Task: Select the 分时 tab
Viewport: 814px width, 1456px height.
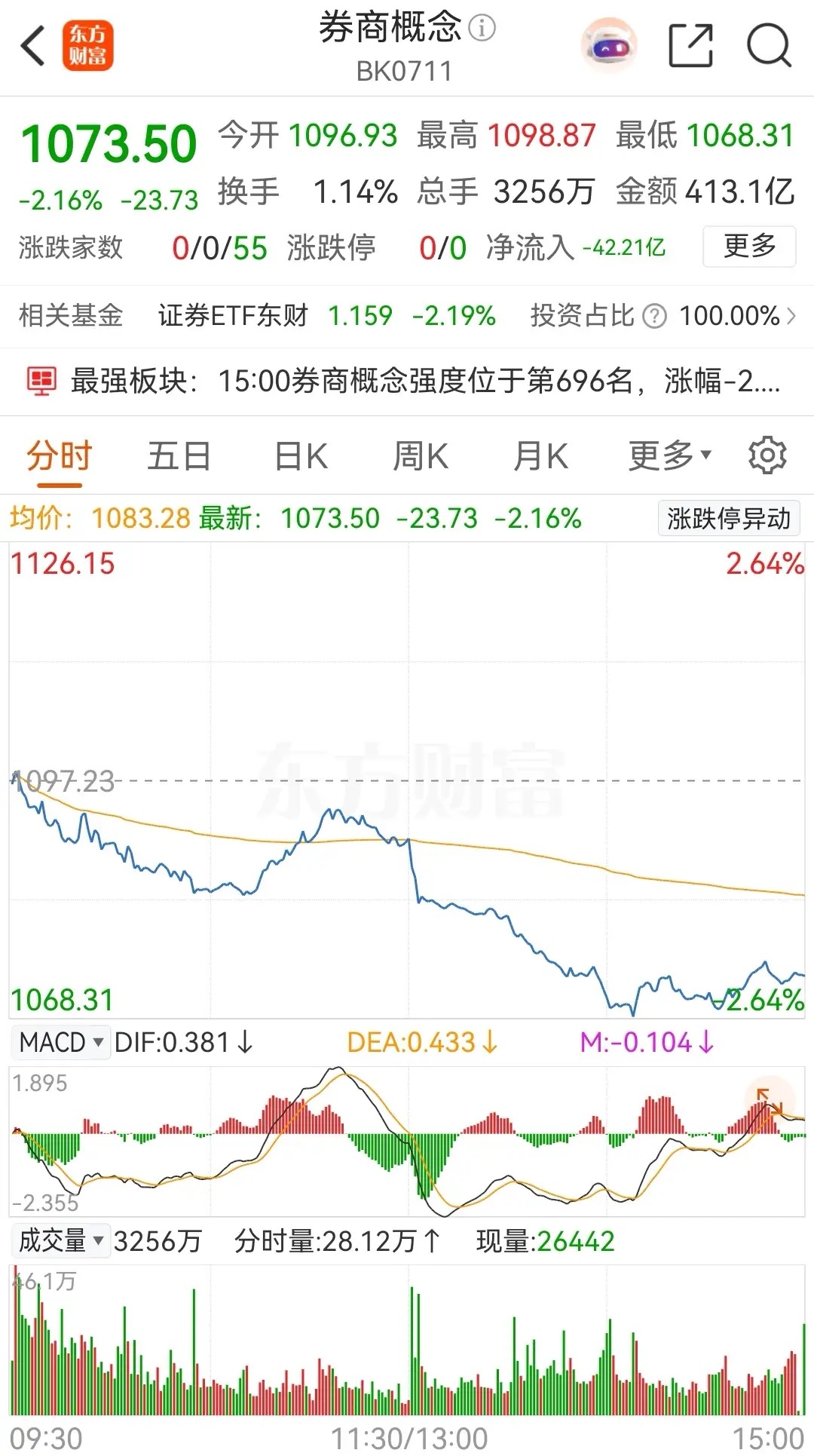Action: (59, 456)
